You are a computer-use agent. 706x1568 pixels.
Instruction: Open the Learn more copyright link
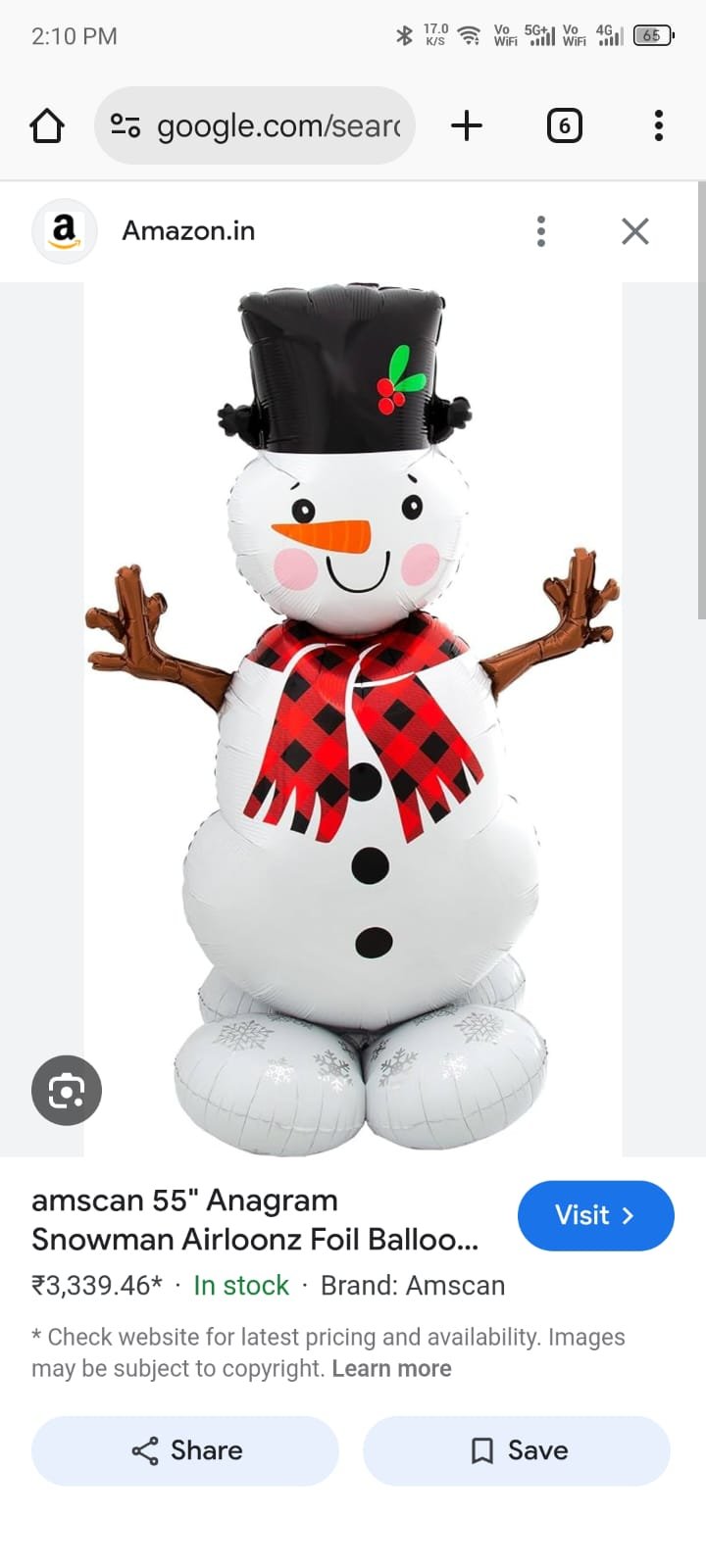click(x=391, y=1368)
